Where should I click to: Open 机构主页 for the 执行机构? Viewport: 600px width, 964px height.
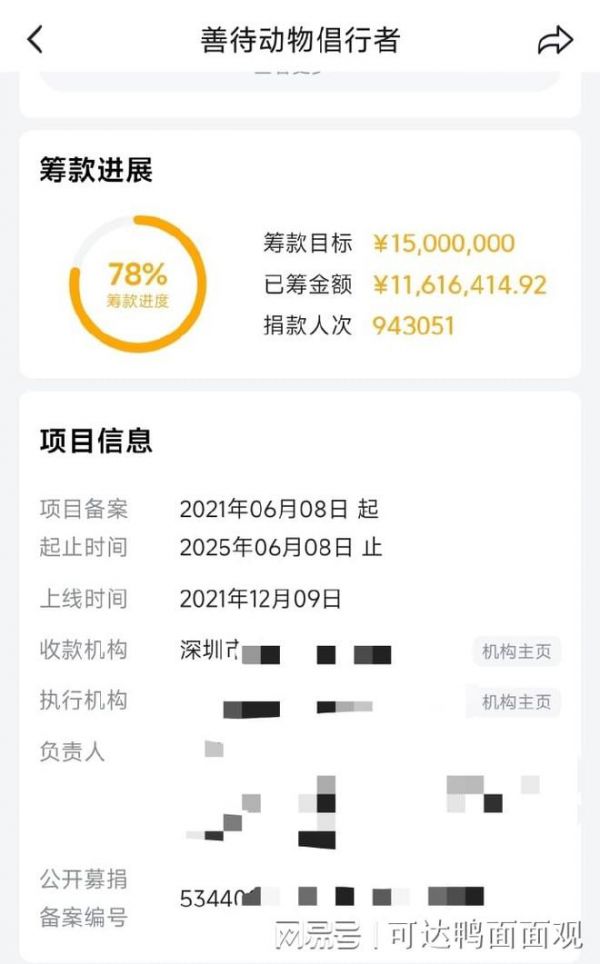(x=516, y=701)
